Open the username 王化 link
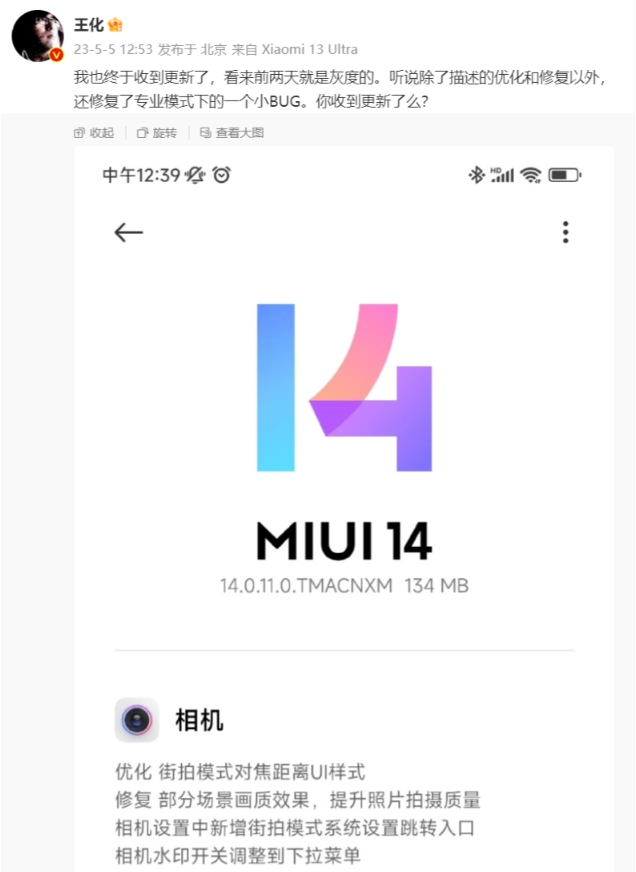This screenshot has width=636, height=872. pos(89,24)
